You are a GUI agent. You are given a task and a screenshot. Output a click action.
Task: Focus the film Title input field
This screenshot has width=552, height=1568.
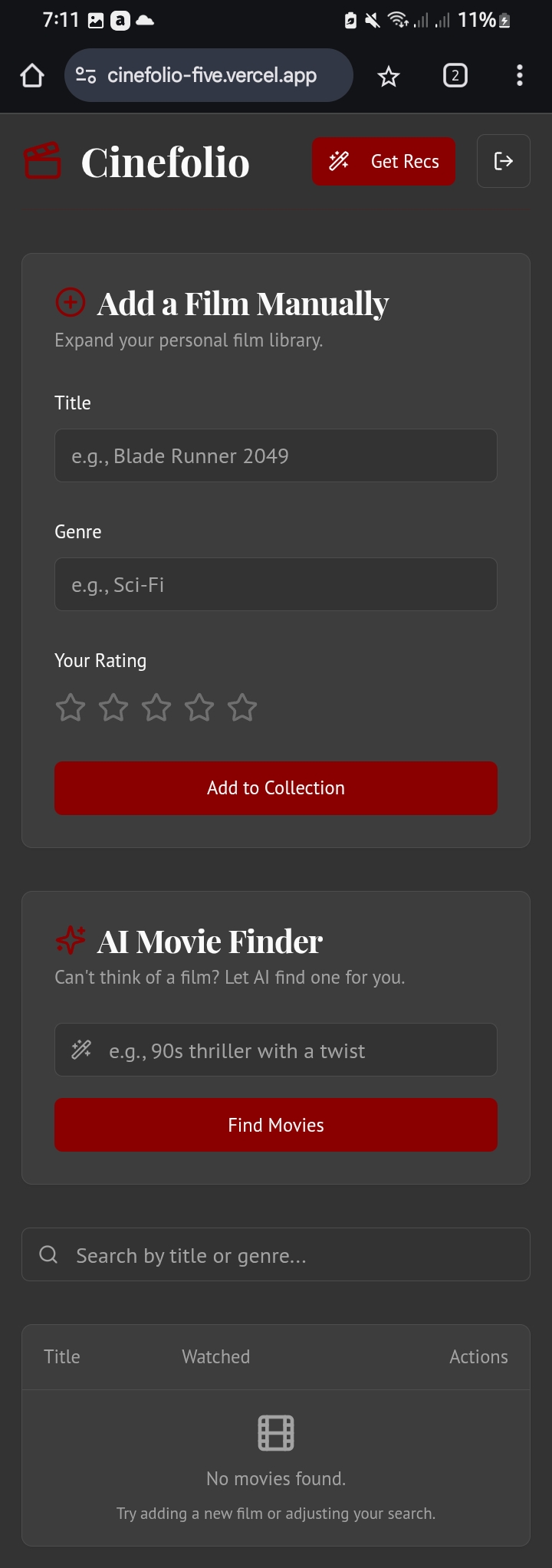coord(276,455)
